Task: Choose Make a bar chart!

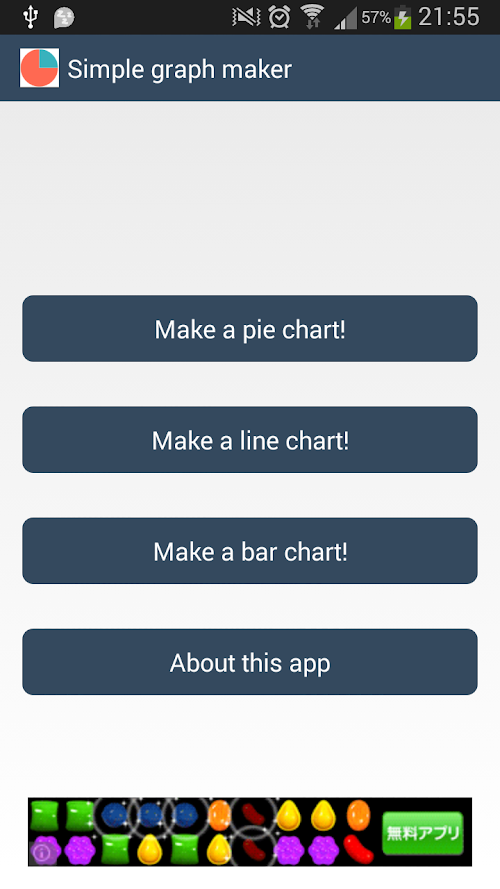Action: (250, 551)
